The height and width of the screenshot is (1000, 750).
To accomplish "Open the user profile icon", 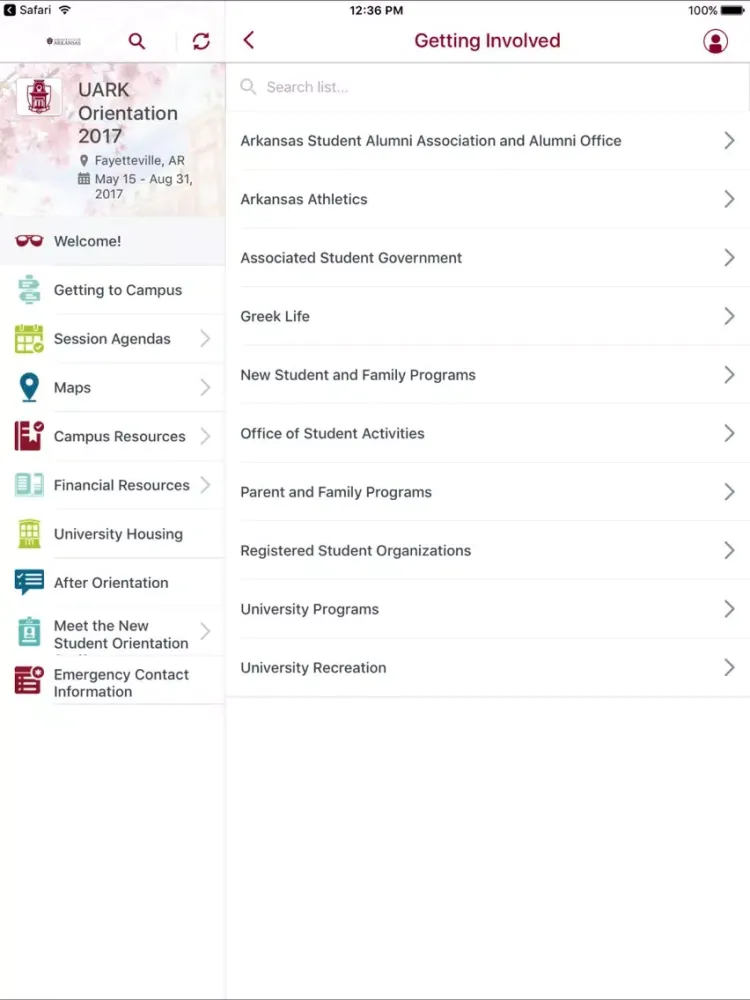I will tap(715, 41).
